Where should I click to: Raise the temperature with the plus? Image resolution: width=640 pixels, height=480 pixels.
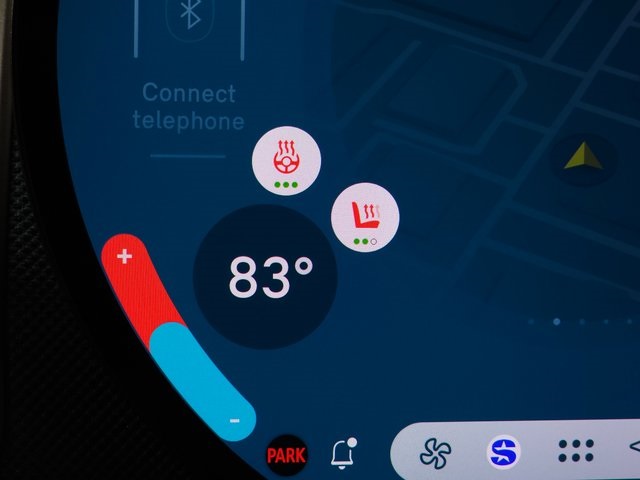click(x=125, y=258)
